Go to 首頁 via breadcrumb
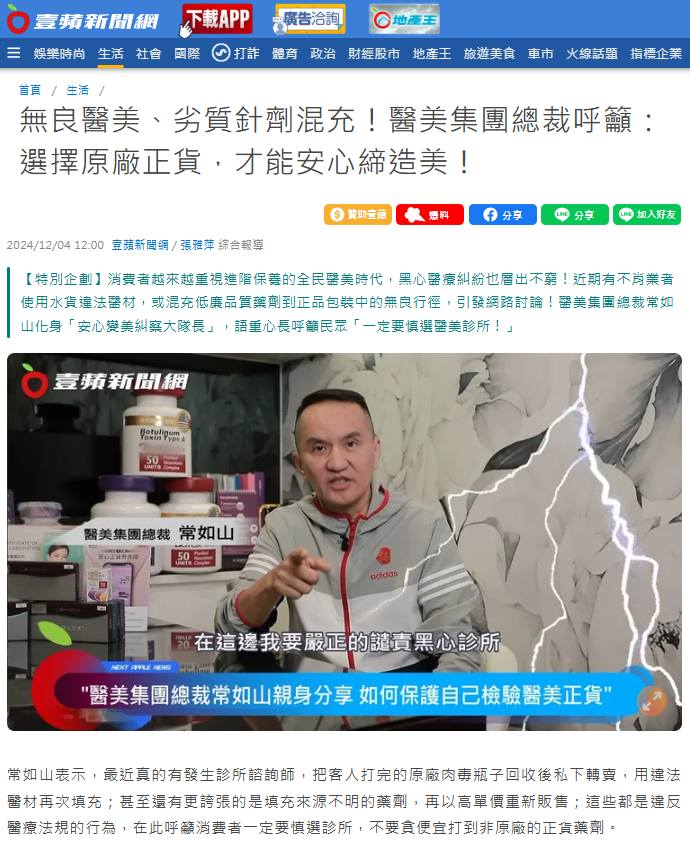This screenshot has width=690, height=851. point(30,90)
